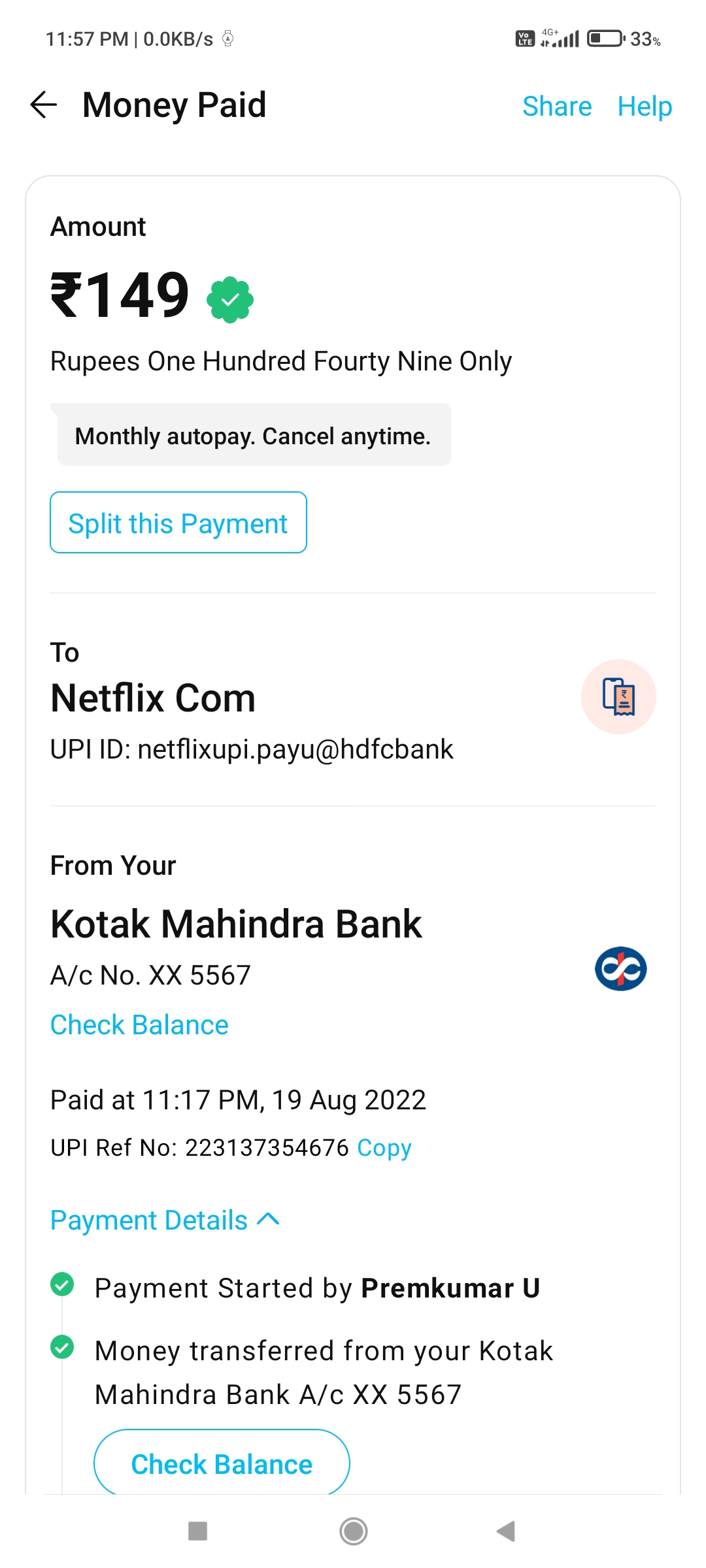The width and height of the screenshot is (706, 1568).
Task: Open the Help option
Action: point(644,106)
